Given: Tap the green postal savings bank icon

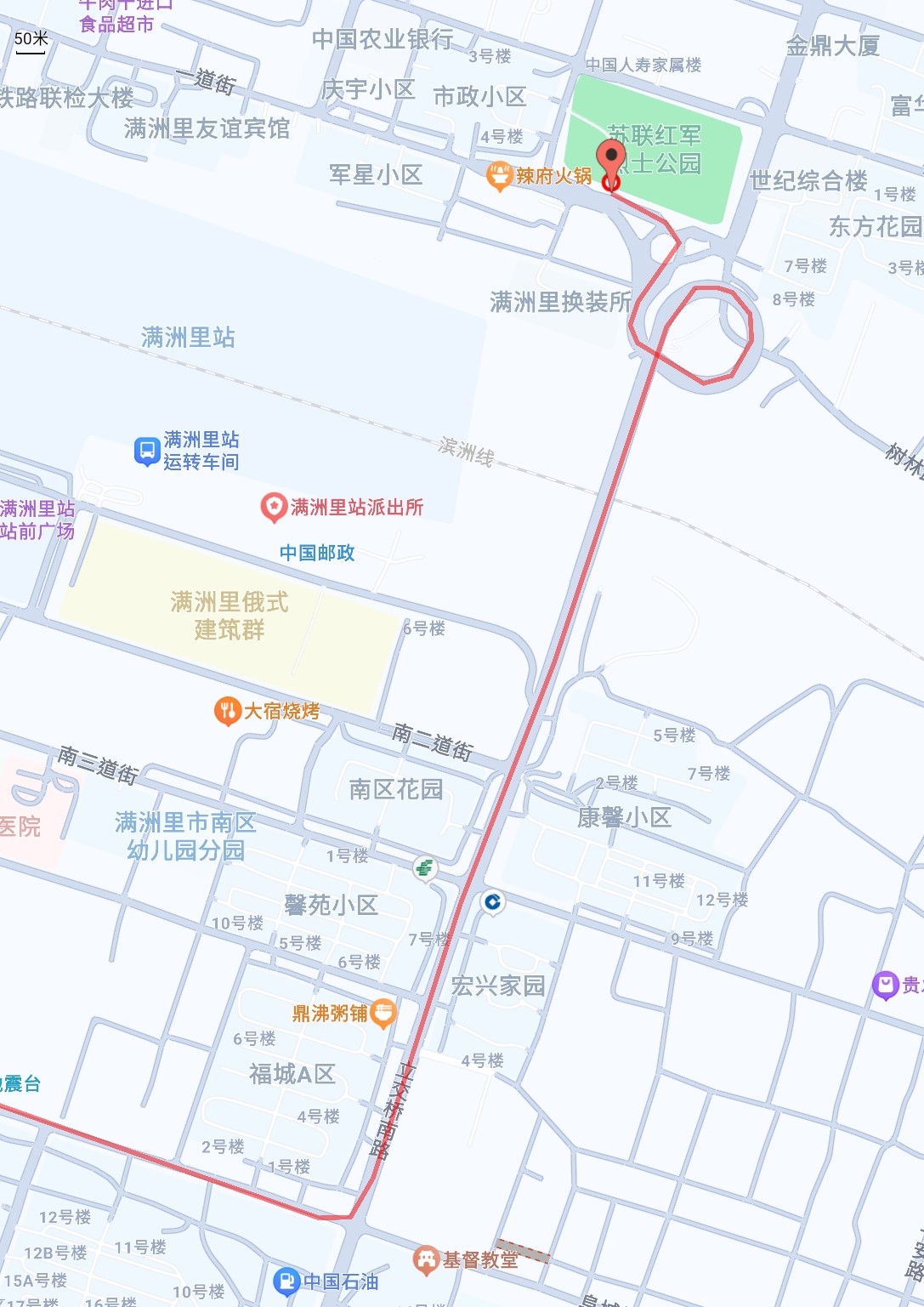Looking at the screenshot, I should (x=425, y=869).
